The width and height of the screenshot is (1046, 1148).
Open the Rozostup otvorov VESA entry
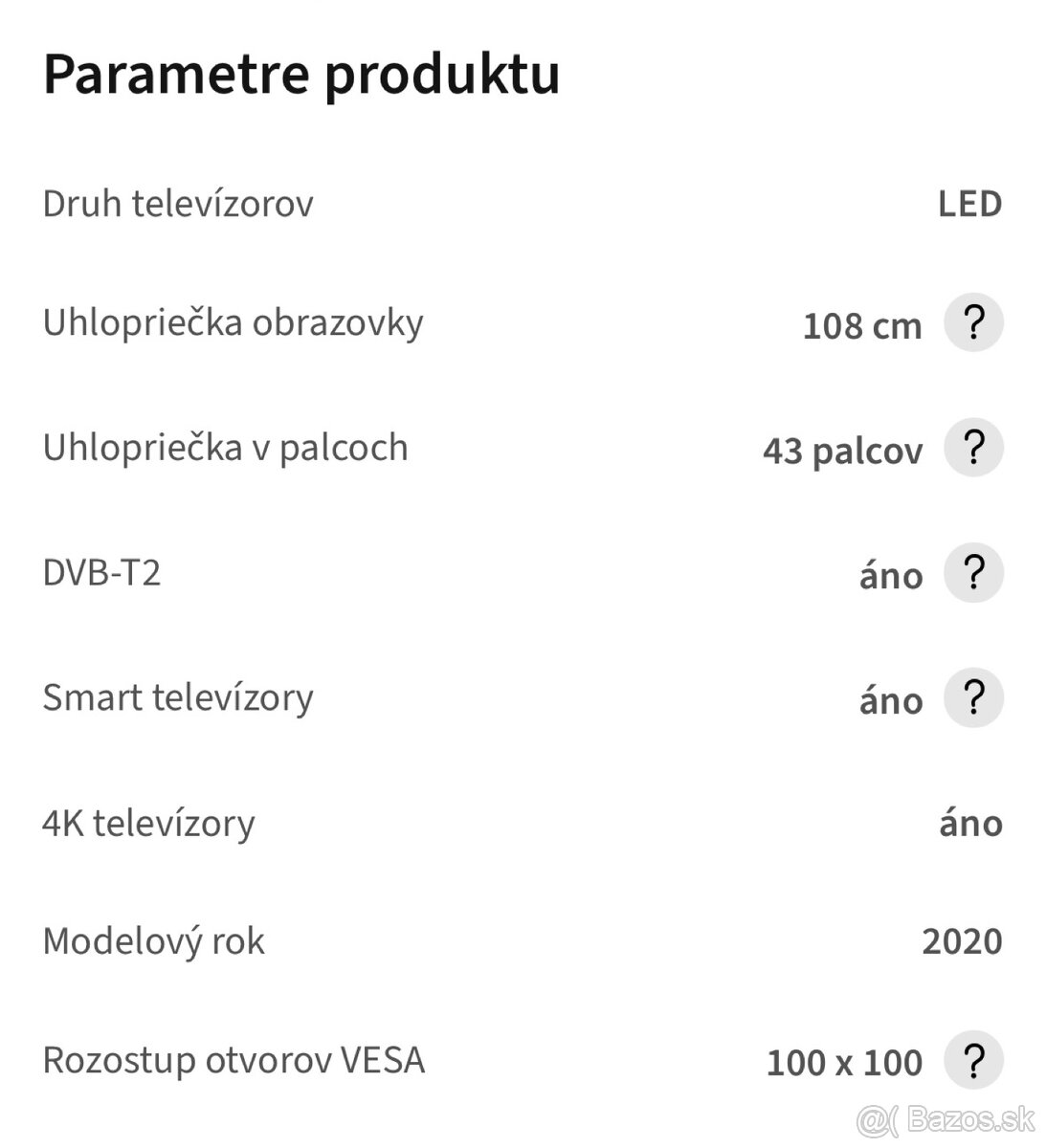pyautogui.click(x=234, y=1060)
